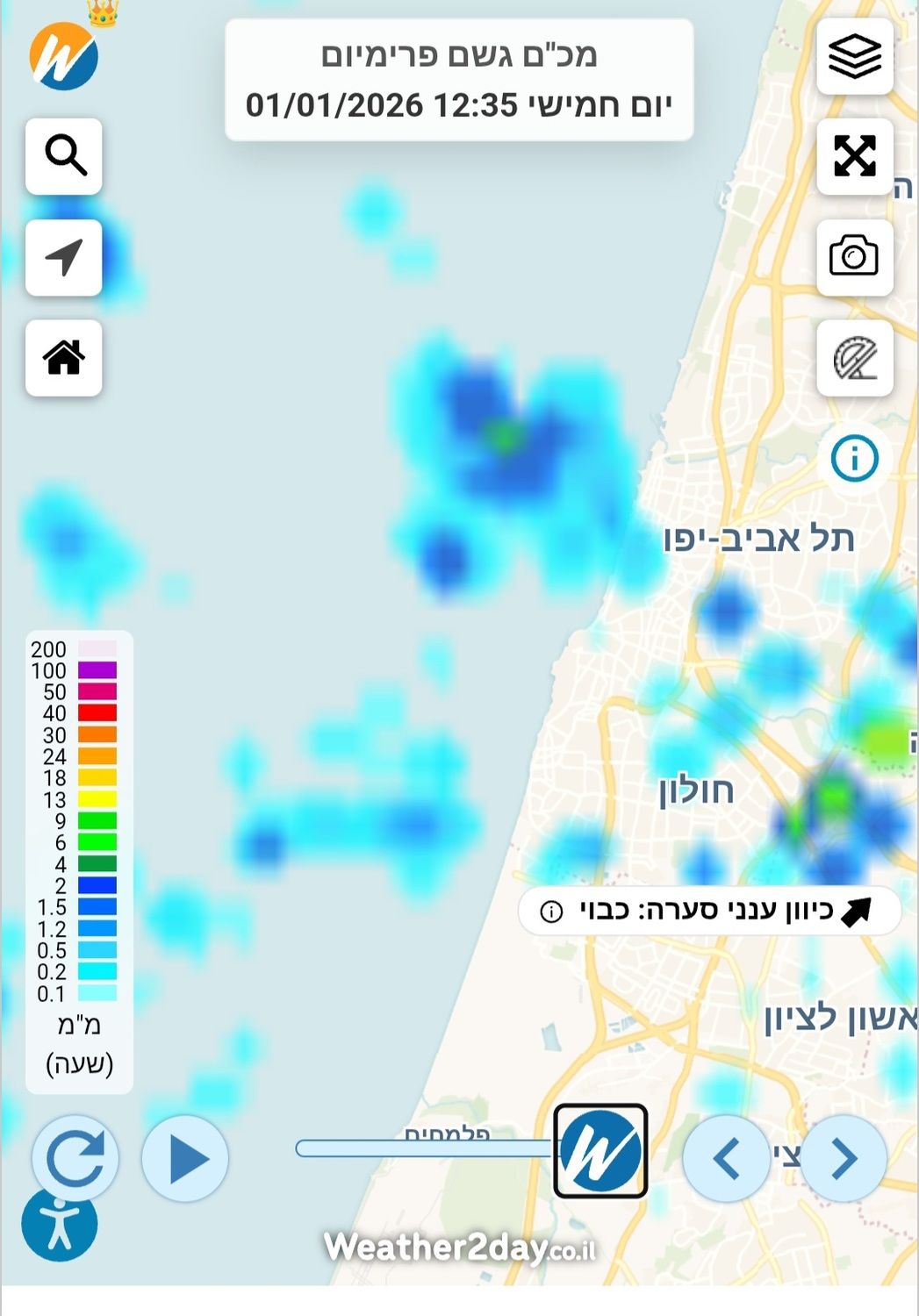Toggle the storm cloud direction setting

709,912
